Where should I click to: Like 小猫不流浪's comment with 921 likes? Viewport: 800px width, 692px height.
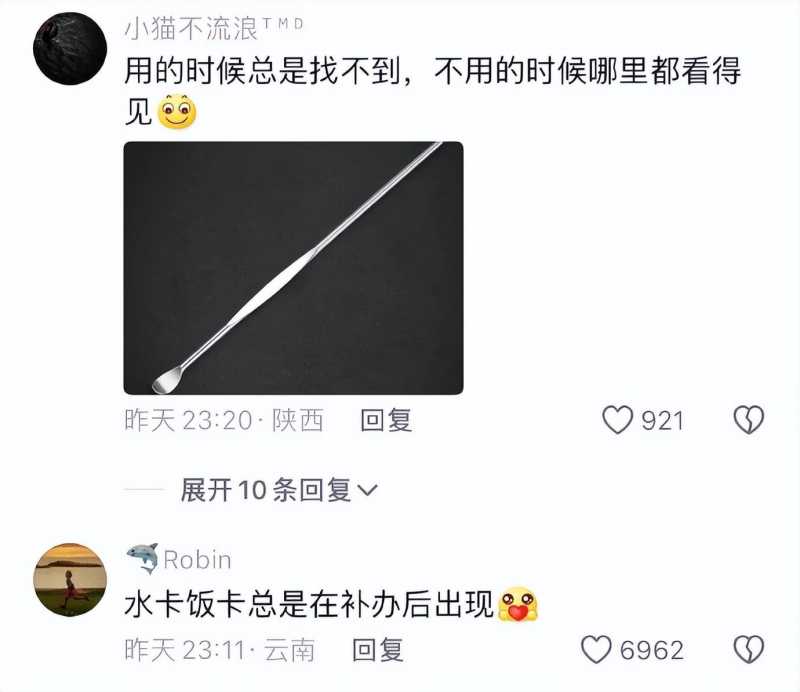[x=618, y=420]
